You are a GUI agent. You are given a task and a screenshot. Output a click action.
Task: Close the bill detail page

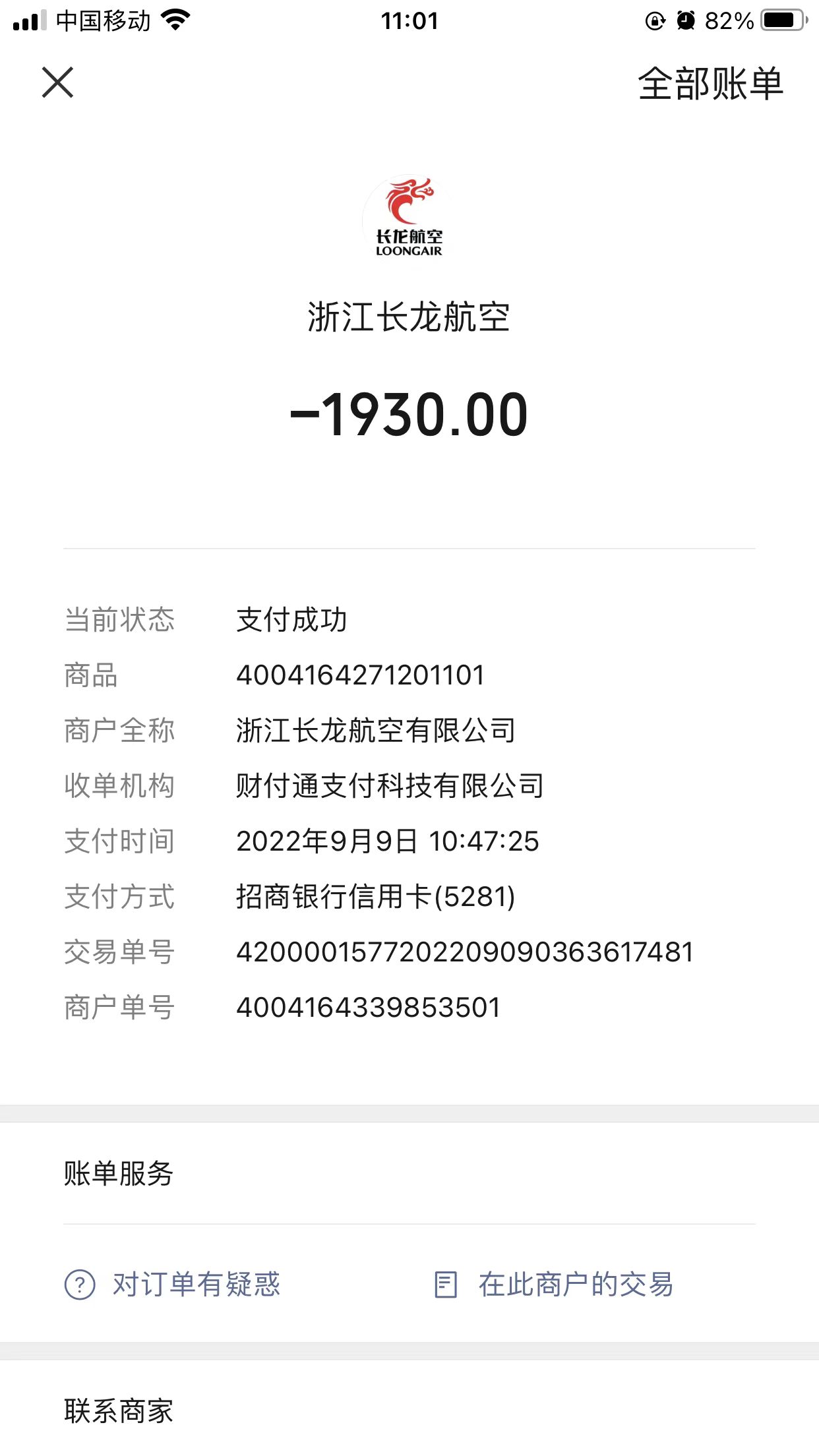click(57, 82)
